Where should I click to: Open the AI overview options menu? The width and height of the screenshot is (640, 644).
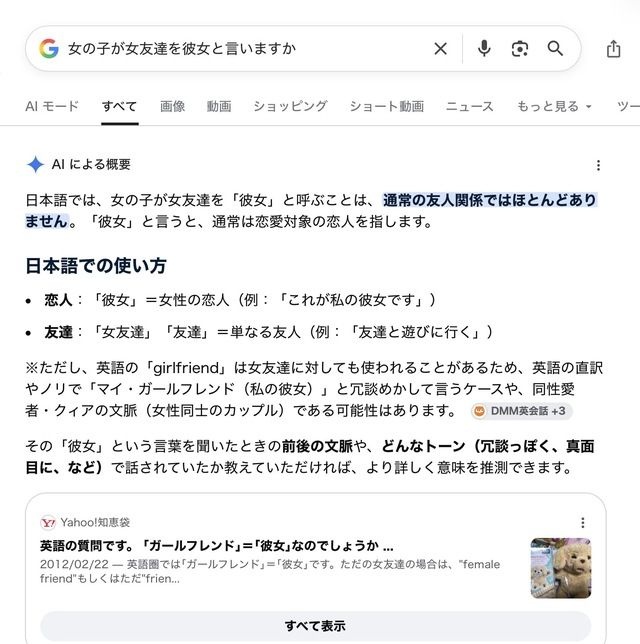[598, 165]
